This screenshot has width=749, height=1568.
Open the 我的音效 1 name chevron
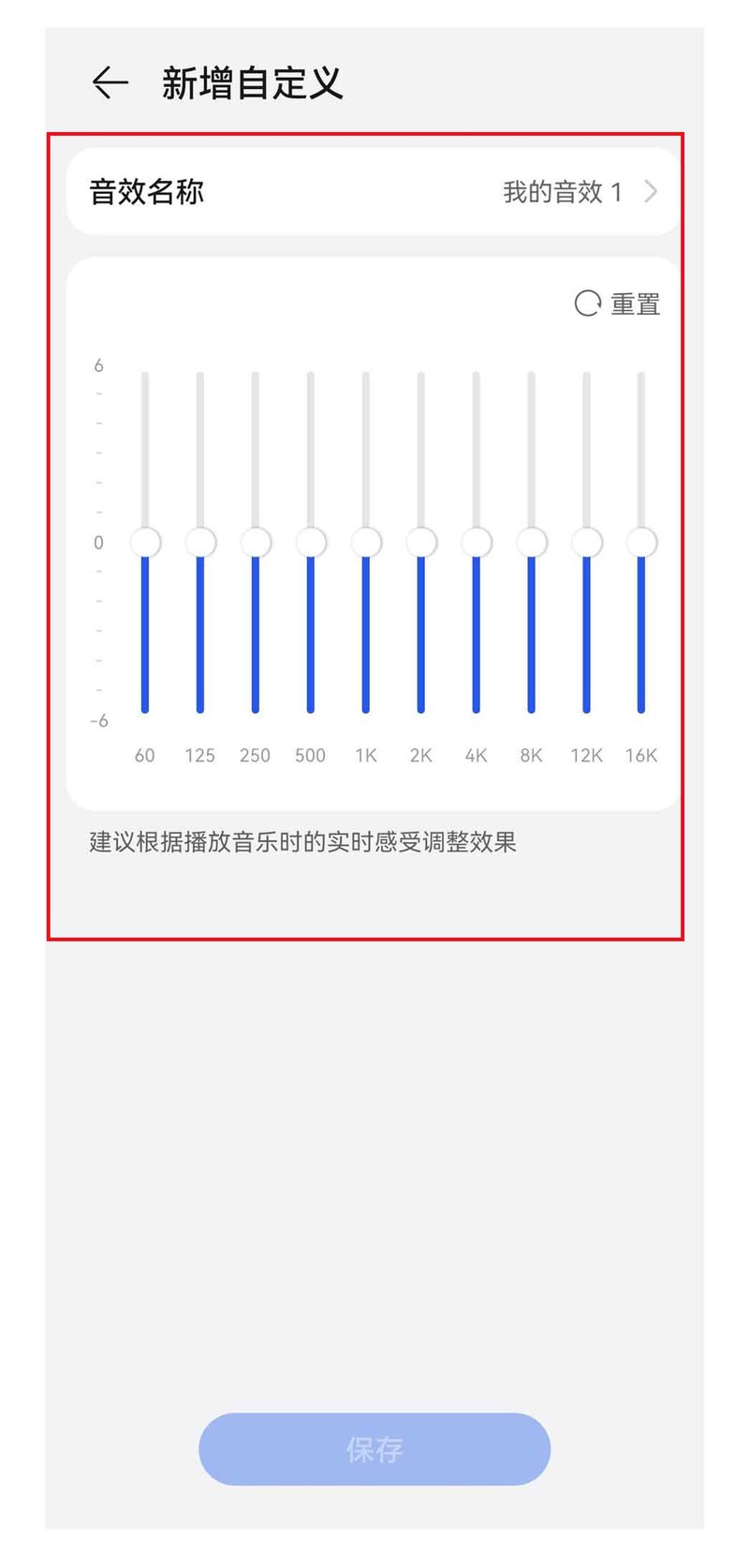click(653, 192)
